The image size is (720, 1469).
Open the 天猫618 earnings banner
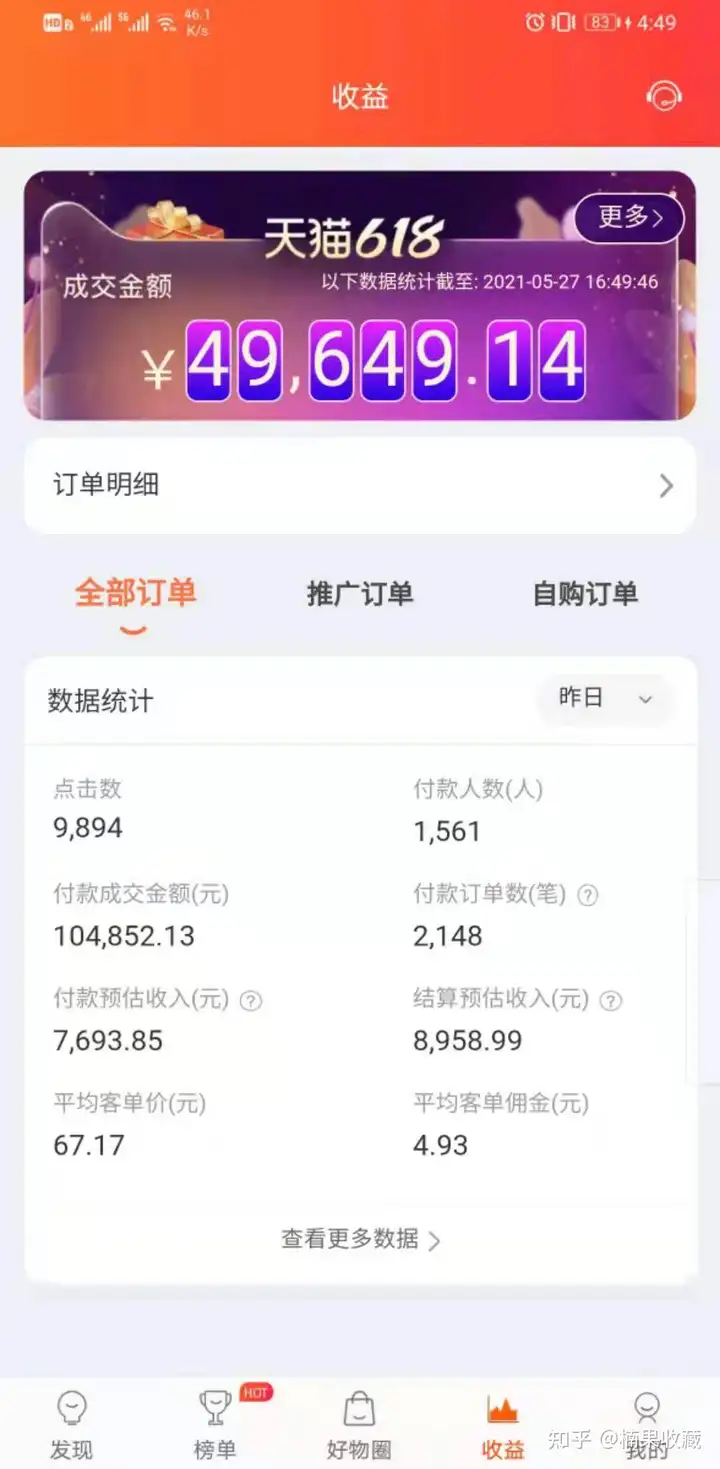click(x=360, y=330)
